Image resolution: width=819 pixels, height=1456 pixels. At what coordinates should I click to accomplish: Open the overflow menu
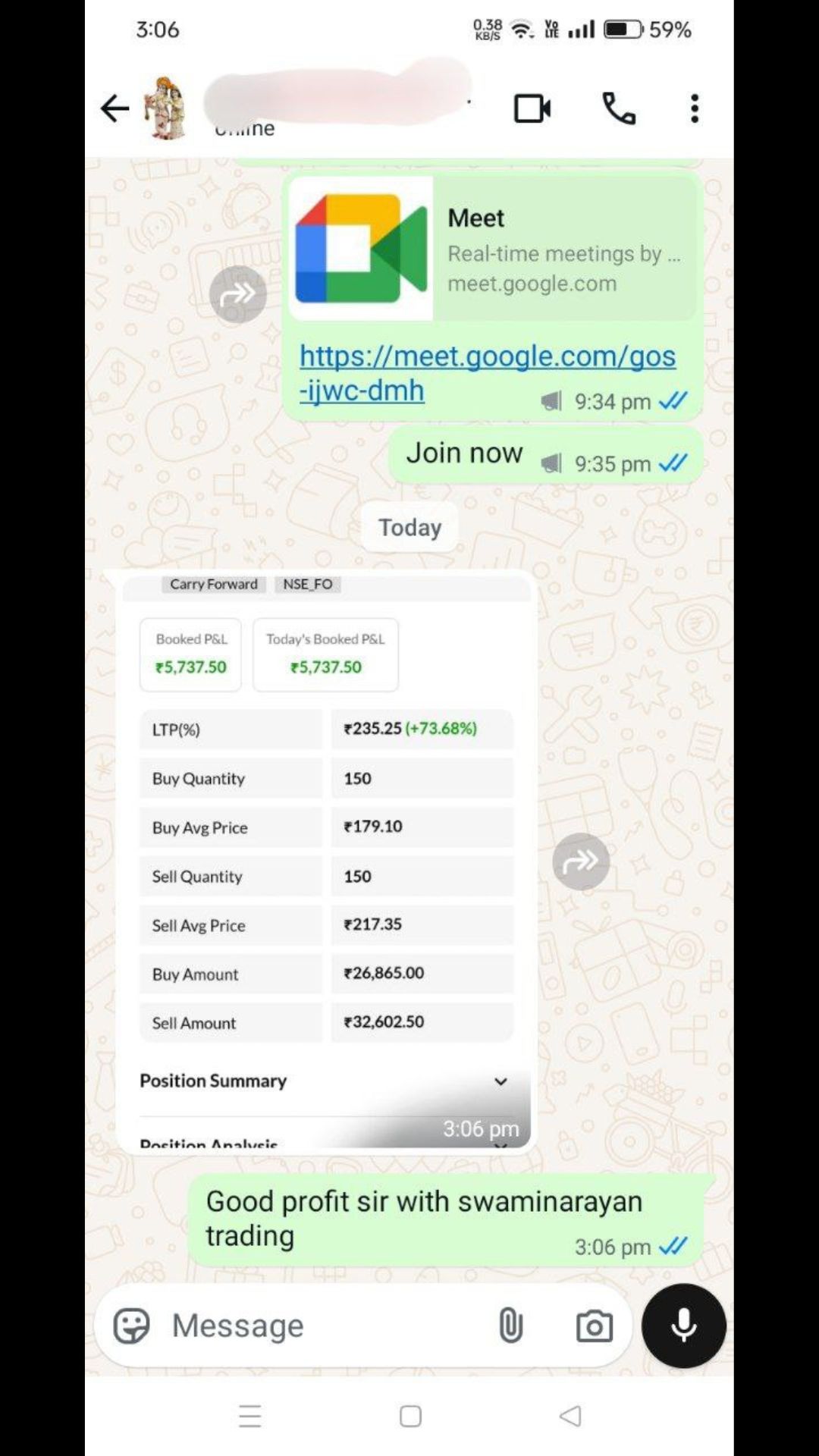(695, 108)
